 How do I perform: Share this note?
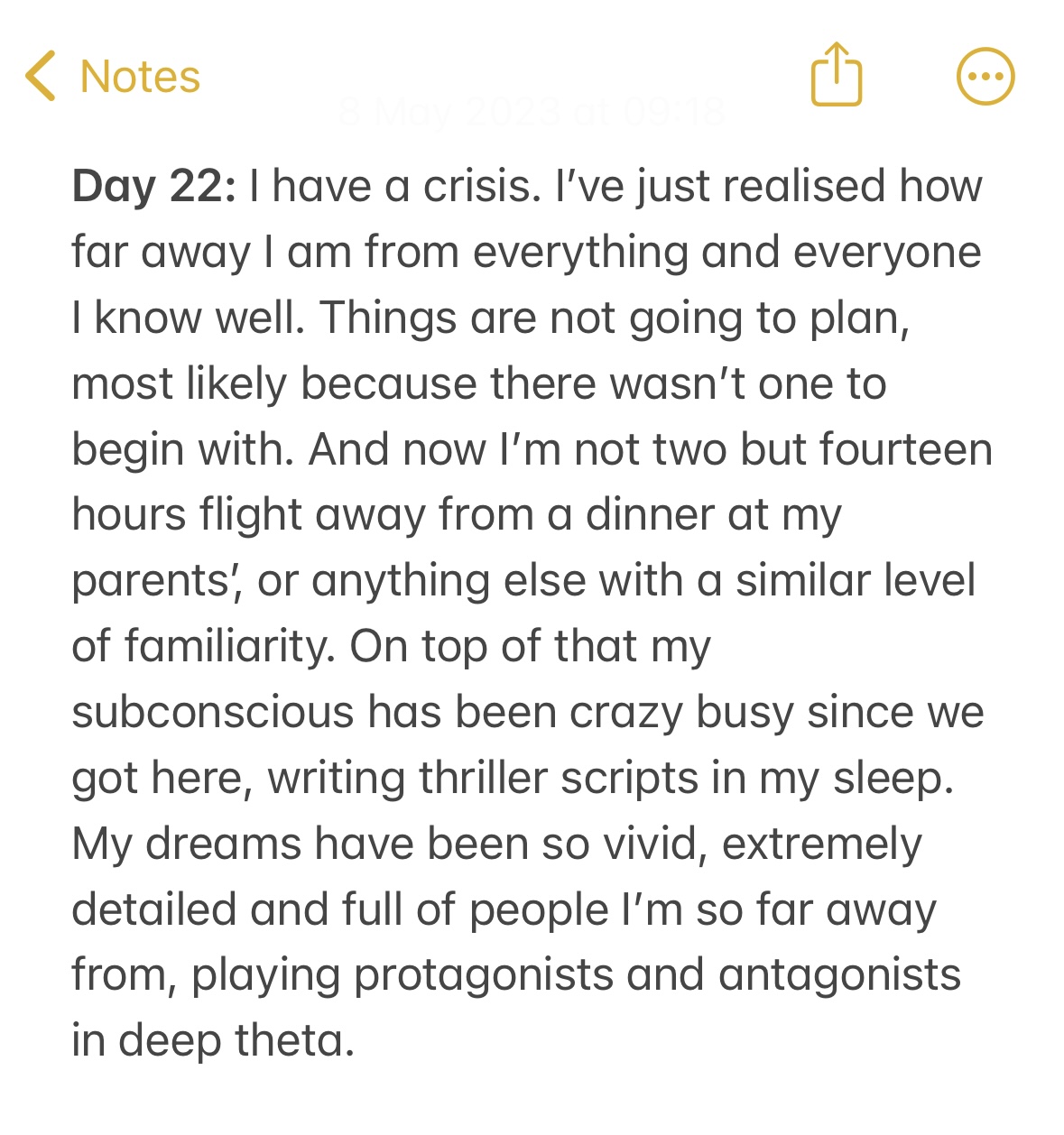[x=837, y=76]
